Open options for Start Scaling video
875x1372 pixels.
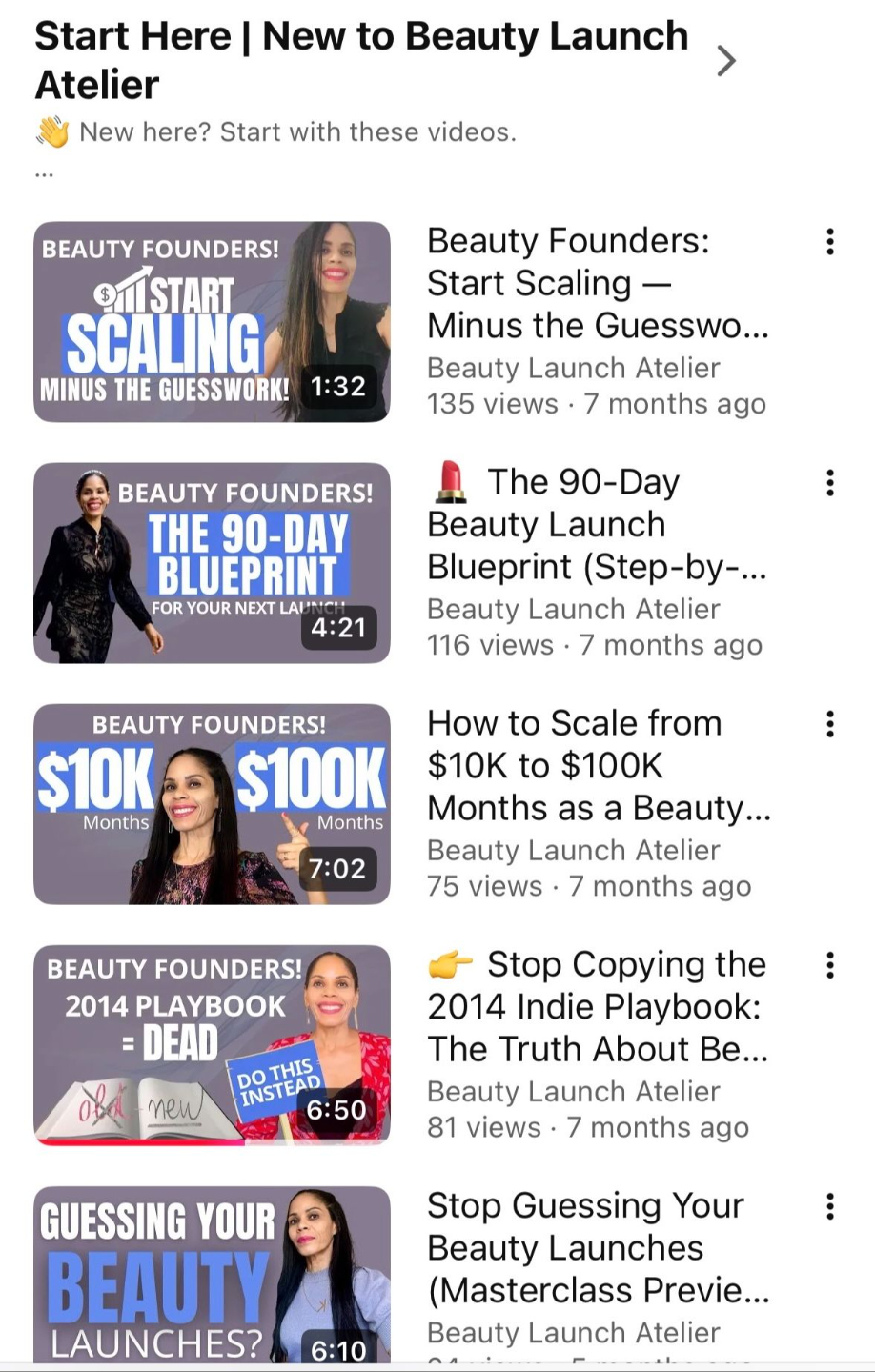point(830,242)
